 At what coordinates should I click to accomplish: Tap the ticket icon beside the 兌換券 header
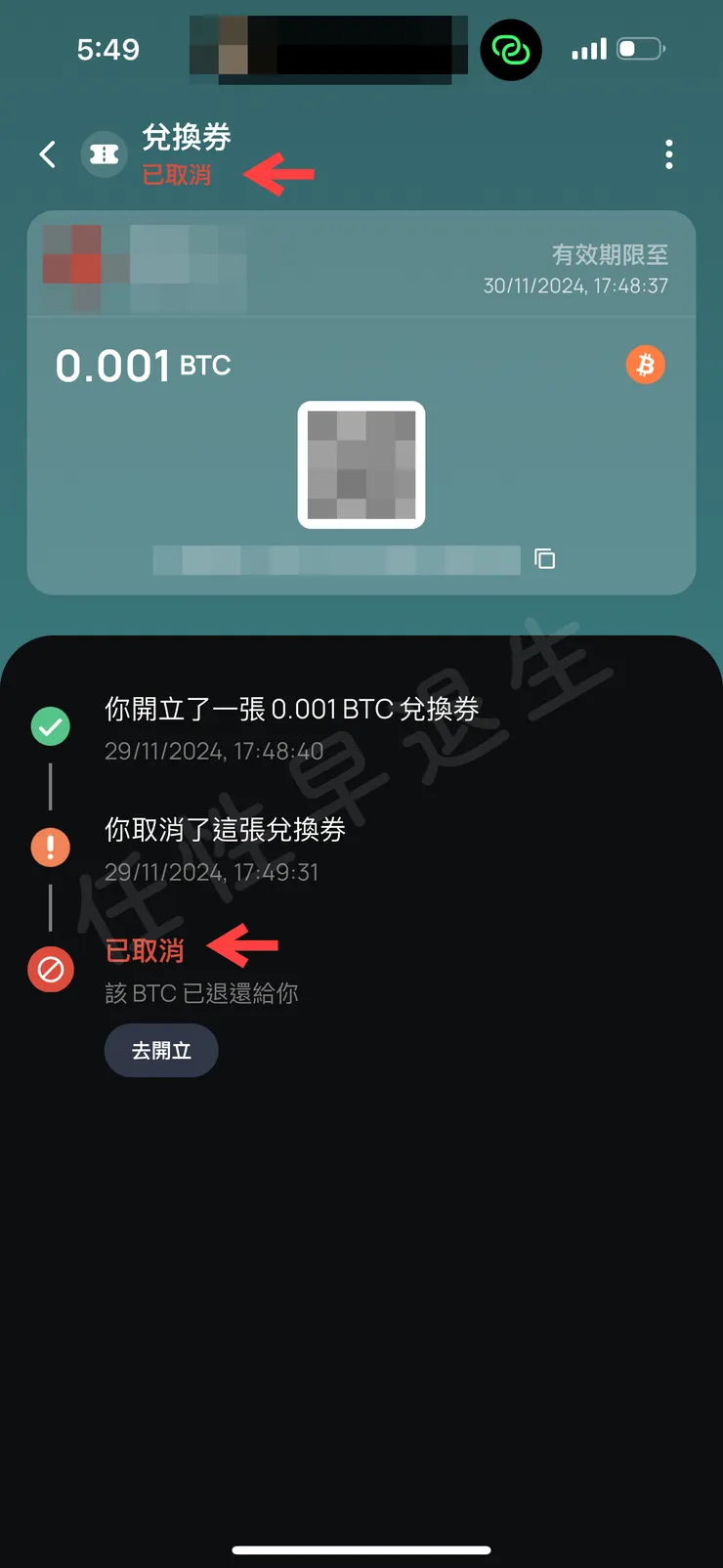105,153
